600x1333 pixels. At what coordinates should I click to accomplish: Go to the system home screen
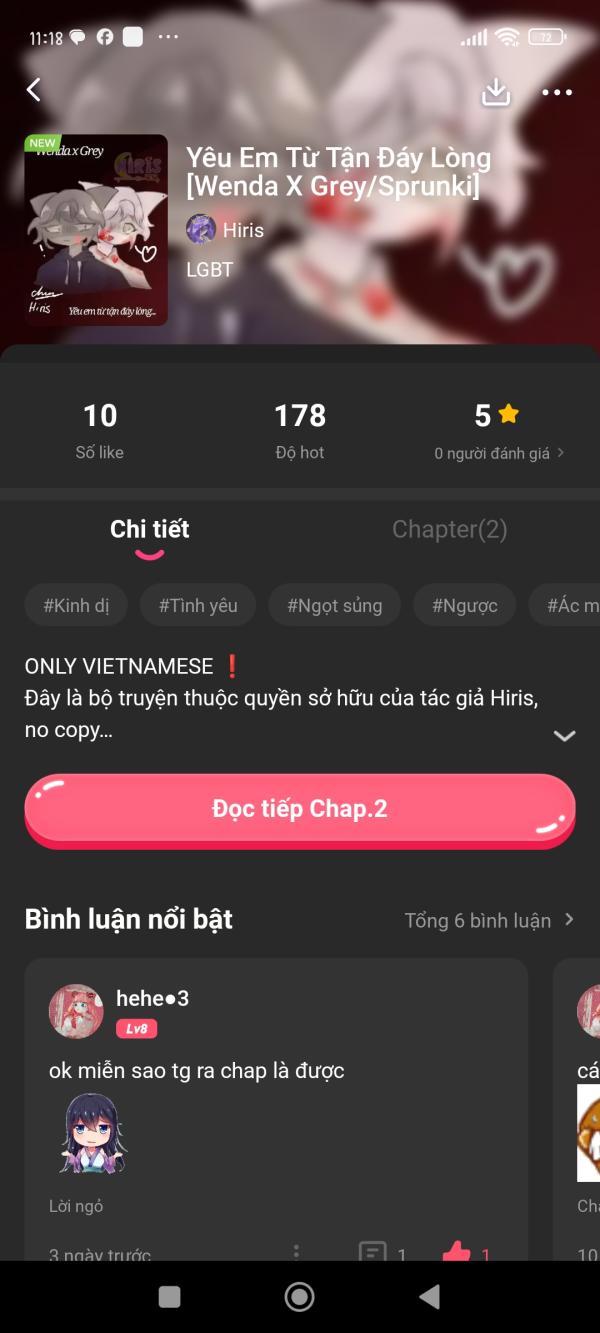click(299, 1297)
